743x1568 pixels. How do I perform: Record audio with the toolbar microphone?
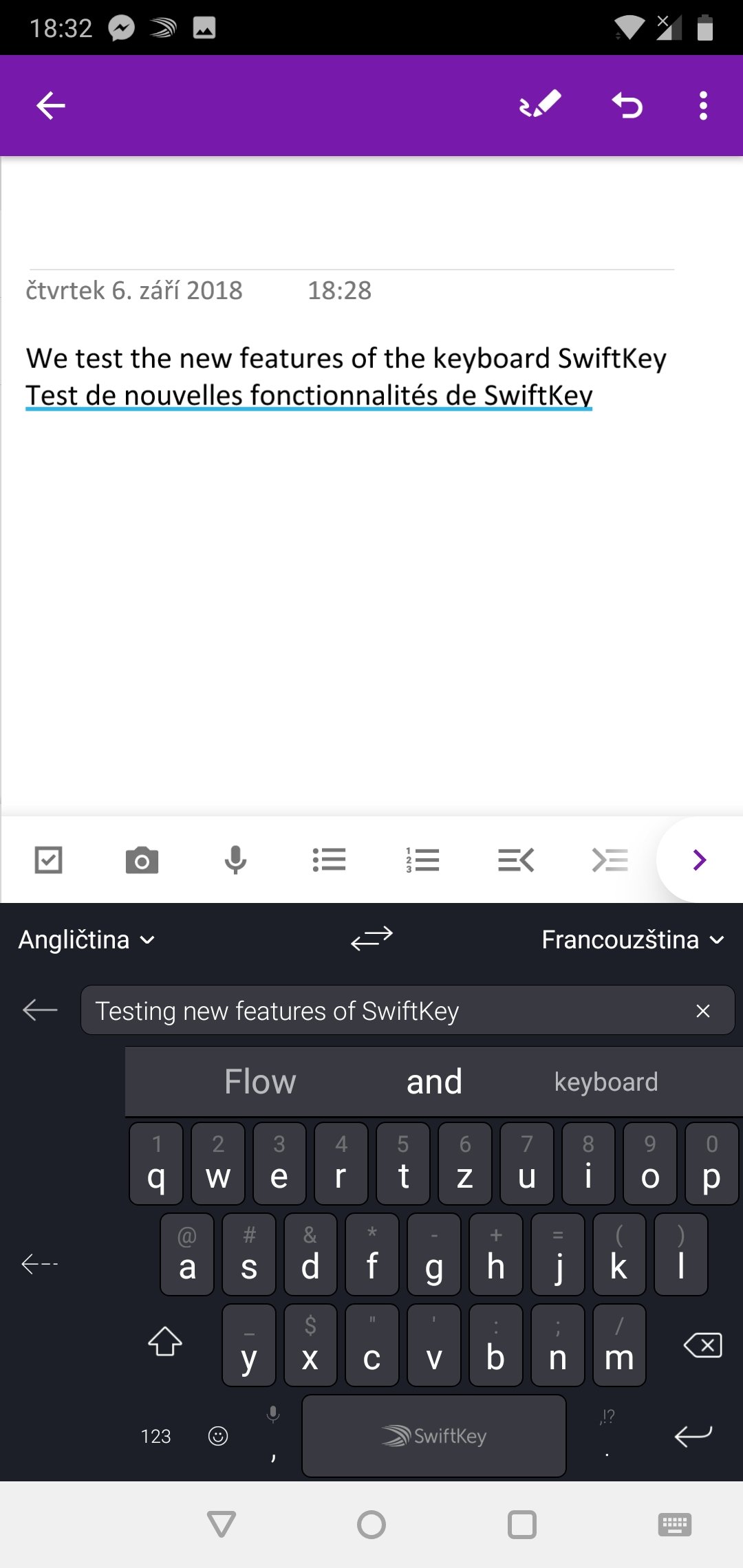236,860
